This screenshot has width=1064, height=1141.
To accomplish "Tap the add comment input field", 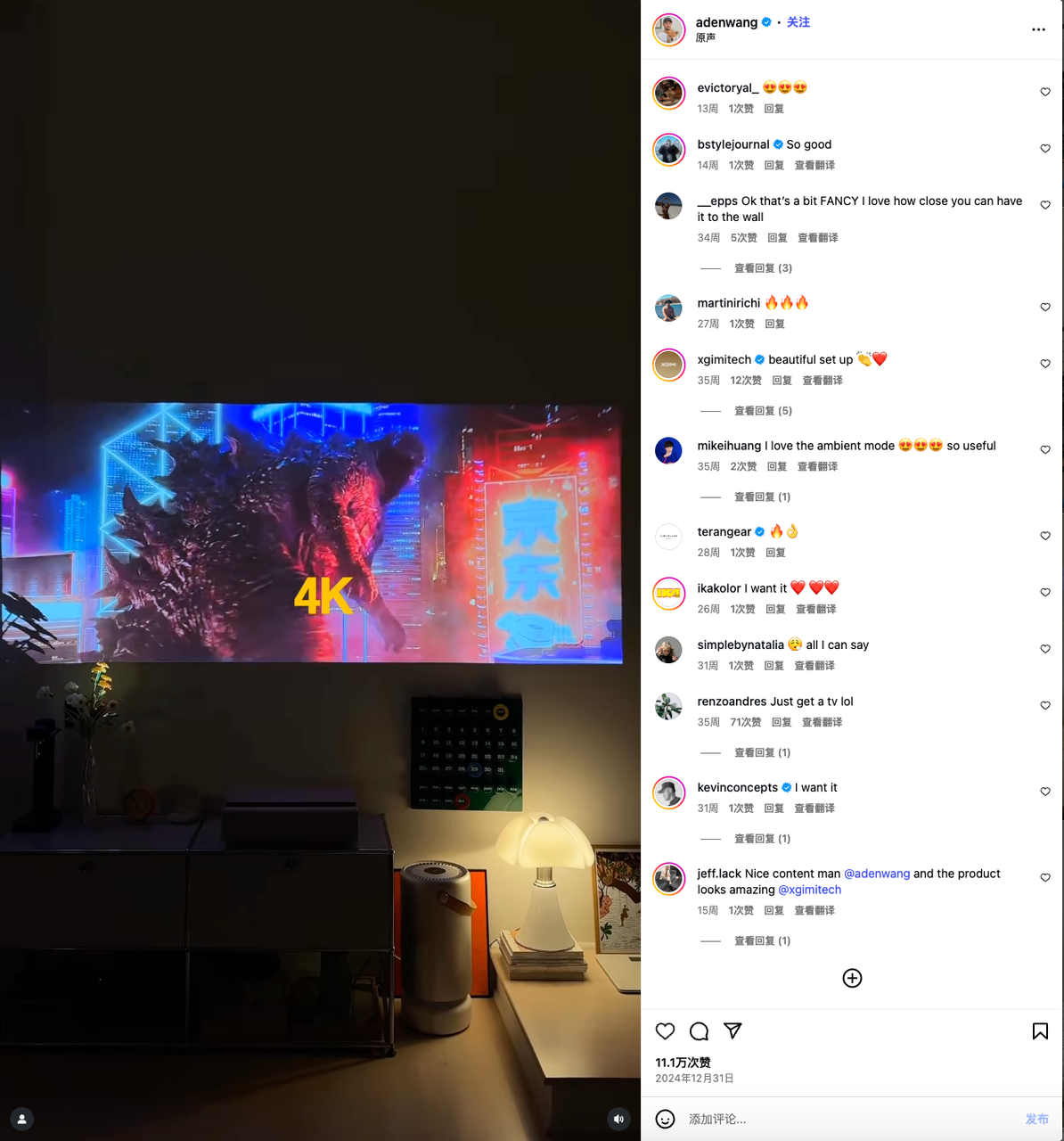I will pos(847,1119).
